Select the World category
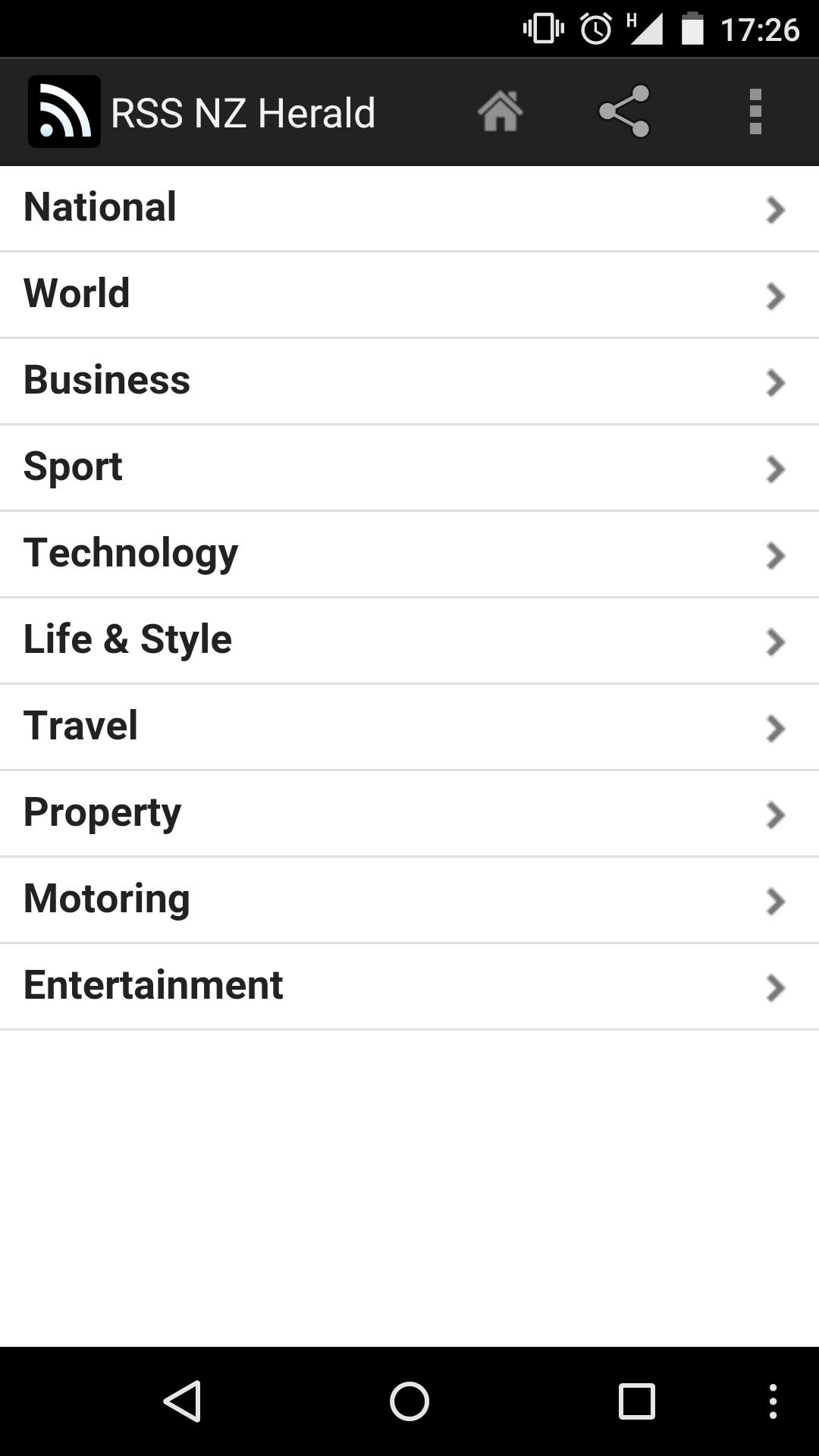Screen dimensions: 819x1456 (409, 294)
